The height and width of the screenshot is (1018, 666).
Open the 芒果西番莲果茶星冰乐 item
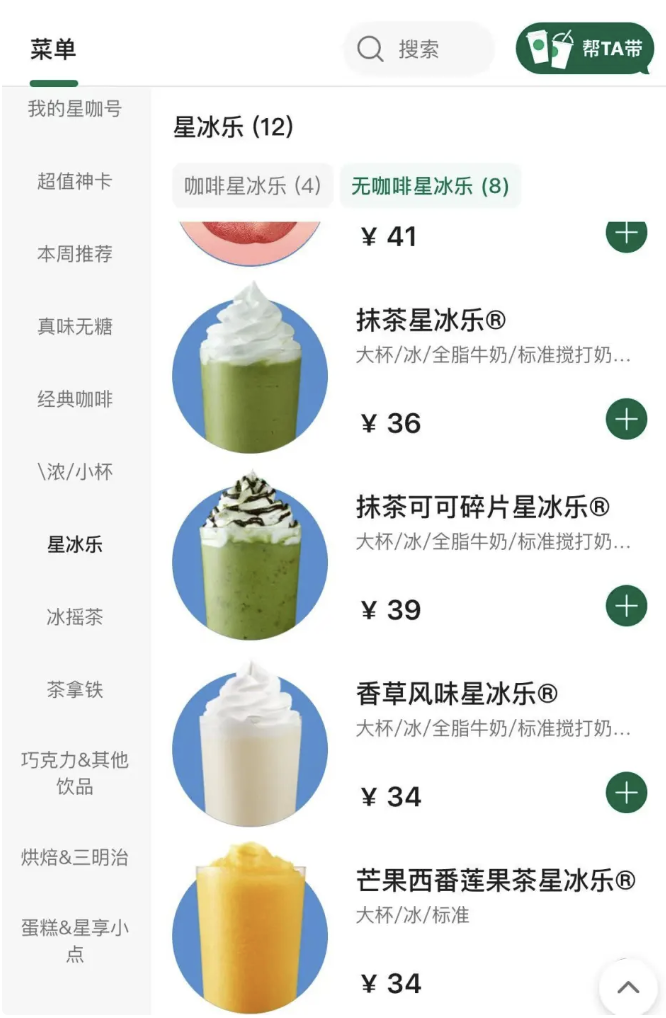(x=495, y=881)
